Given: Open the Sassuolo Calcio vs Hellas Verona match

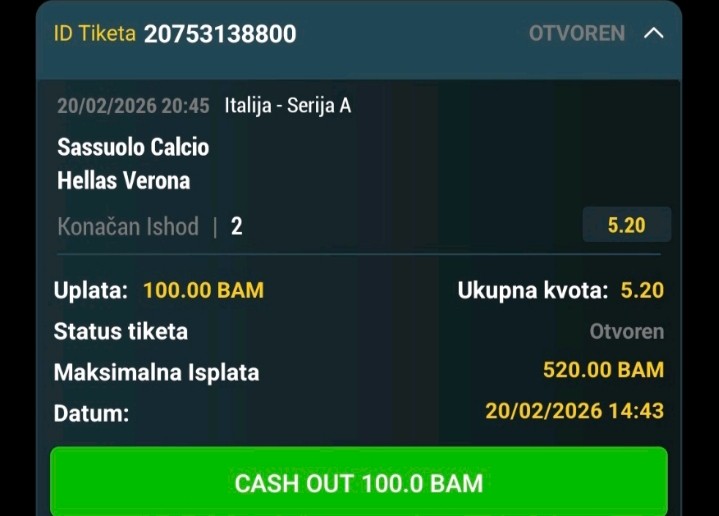Looking at the screenshot, I should coord(134,164).
